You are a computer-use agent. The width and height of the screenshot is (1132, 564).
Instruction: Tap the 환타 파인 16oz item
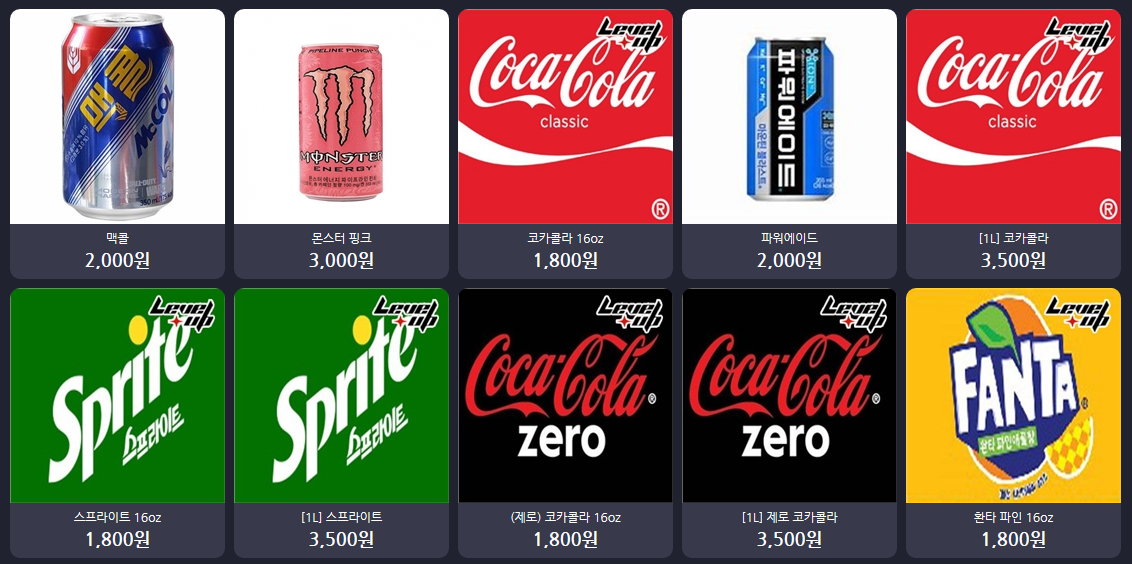tap(1013, 422)
